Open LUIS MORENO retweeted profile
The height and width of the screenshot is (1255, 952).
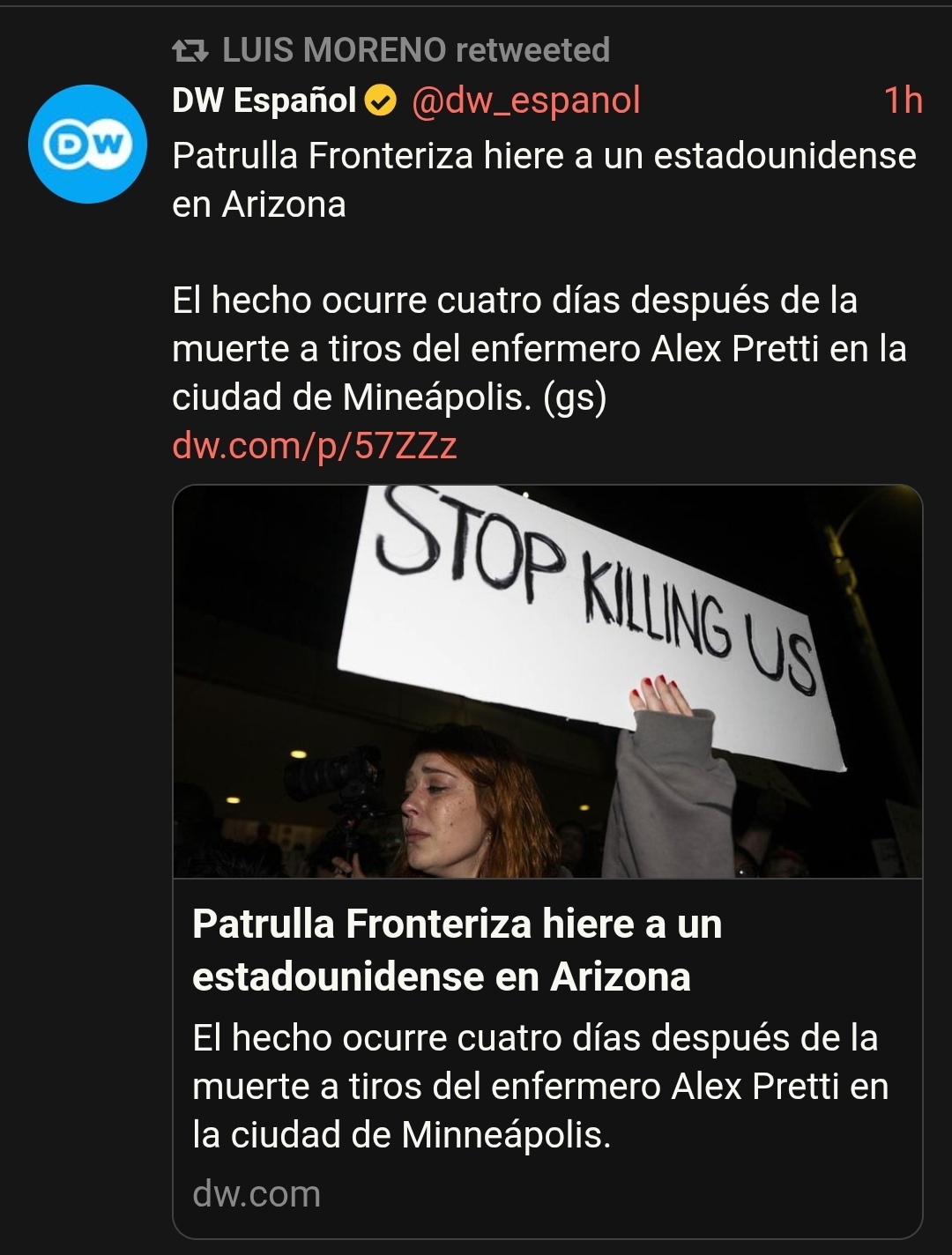click(414, 50)
